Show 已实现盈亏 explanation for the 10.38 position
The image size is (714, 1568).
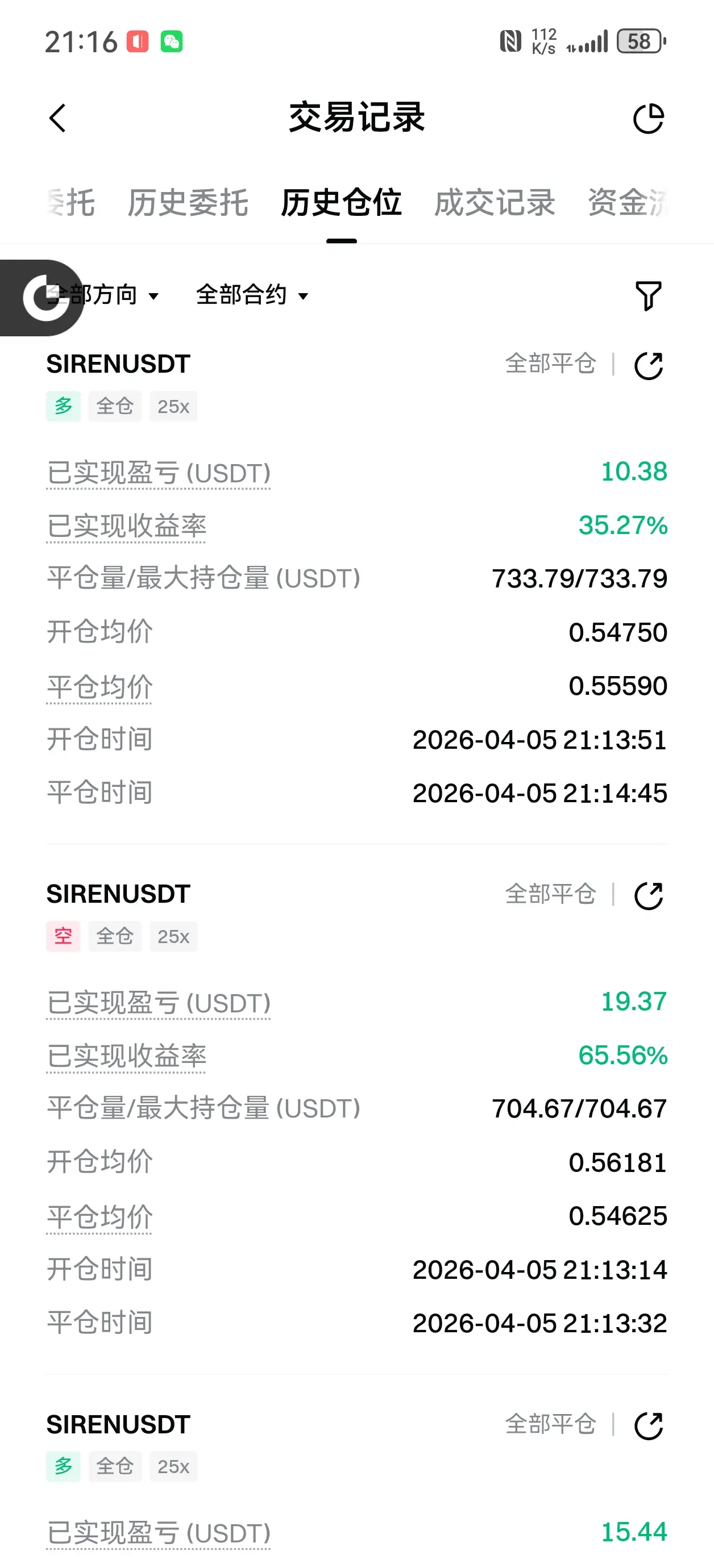click(159, 474)
